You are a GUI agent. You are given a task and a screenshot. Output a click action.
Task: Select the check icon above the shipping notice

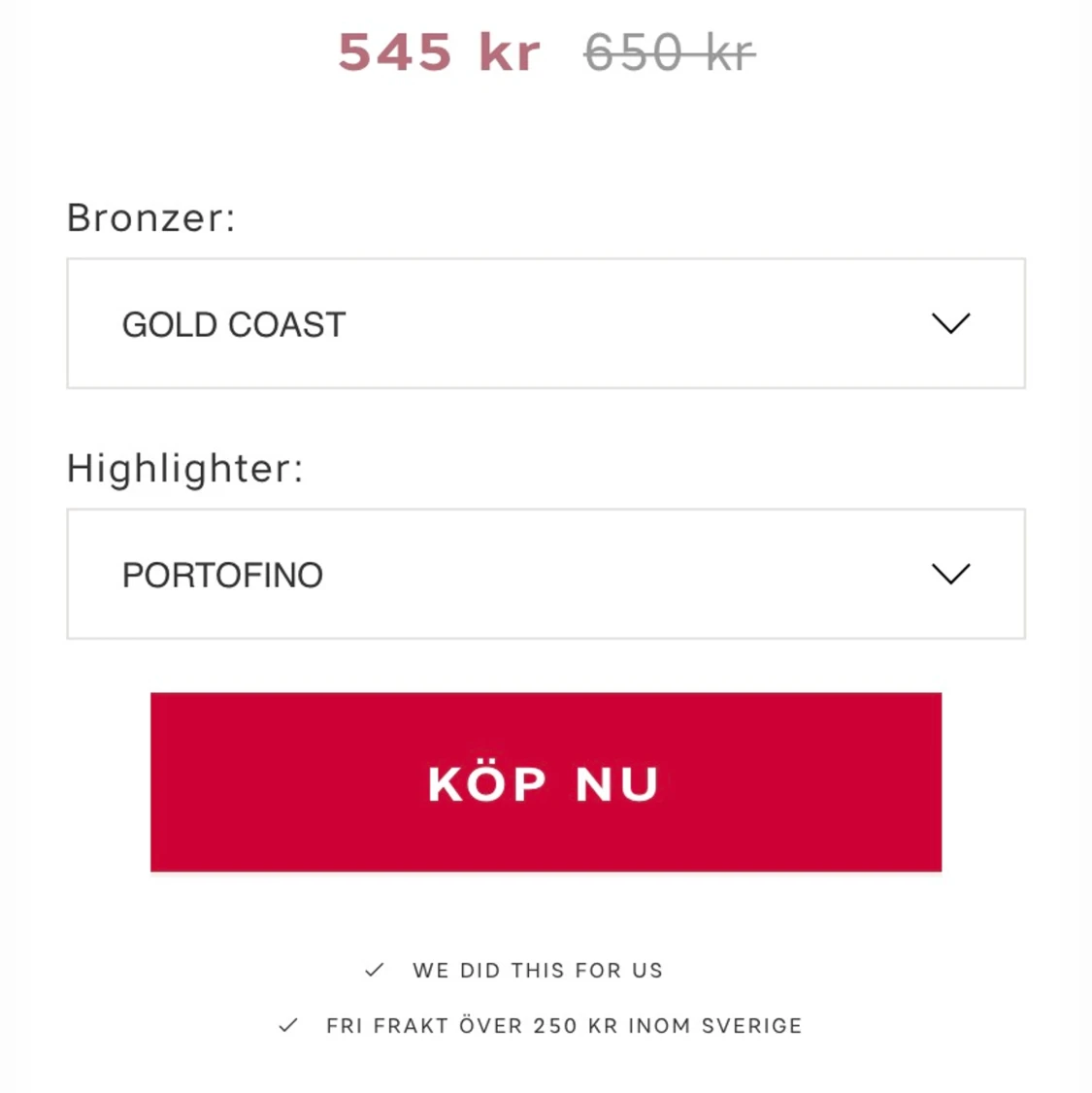(x=374, y=969)
